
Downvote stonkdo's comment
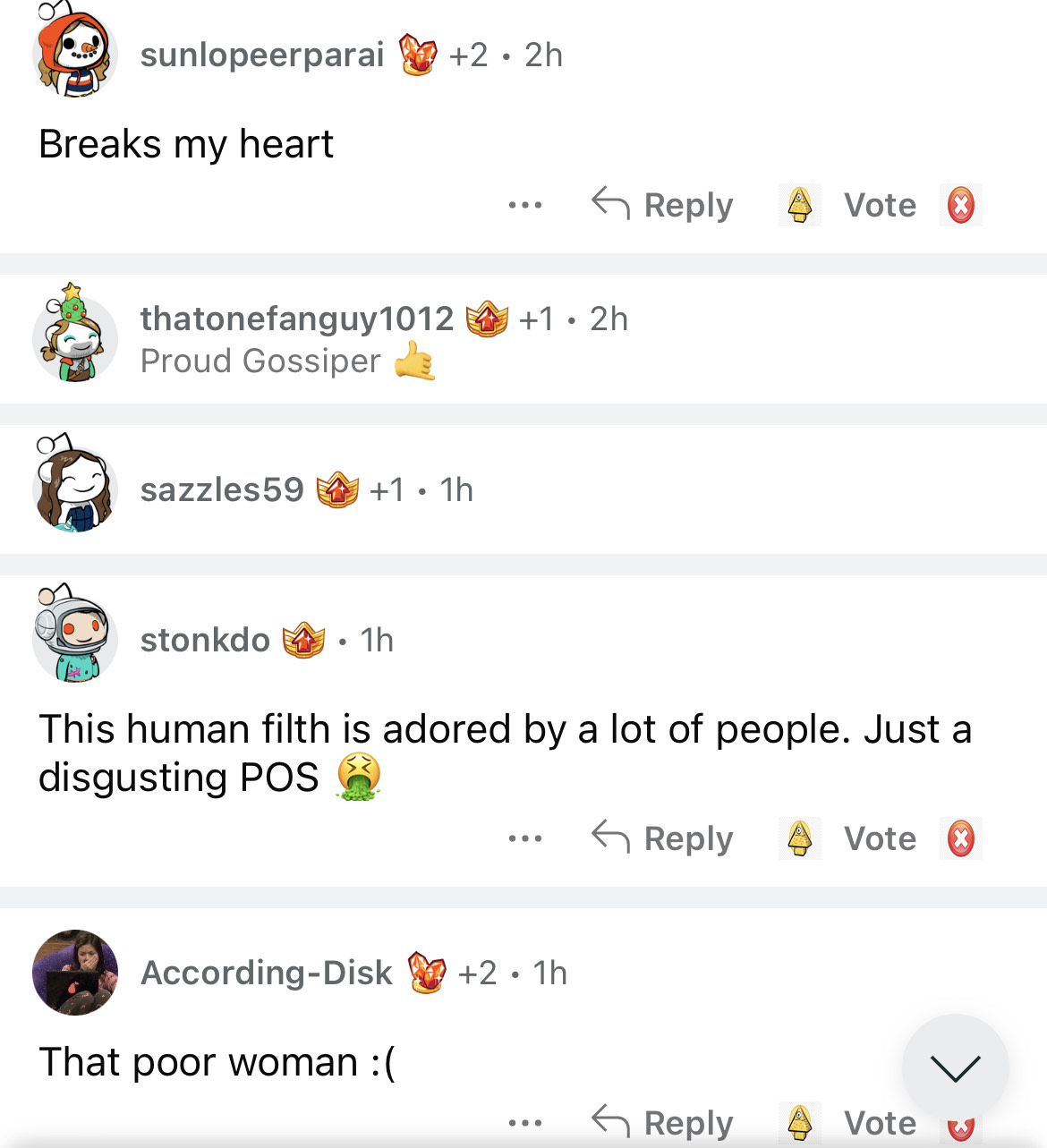point(961,839)
